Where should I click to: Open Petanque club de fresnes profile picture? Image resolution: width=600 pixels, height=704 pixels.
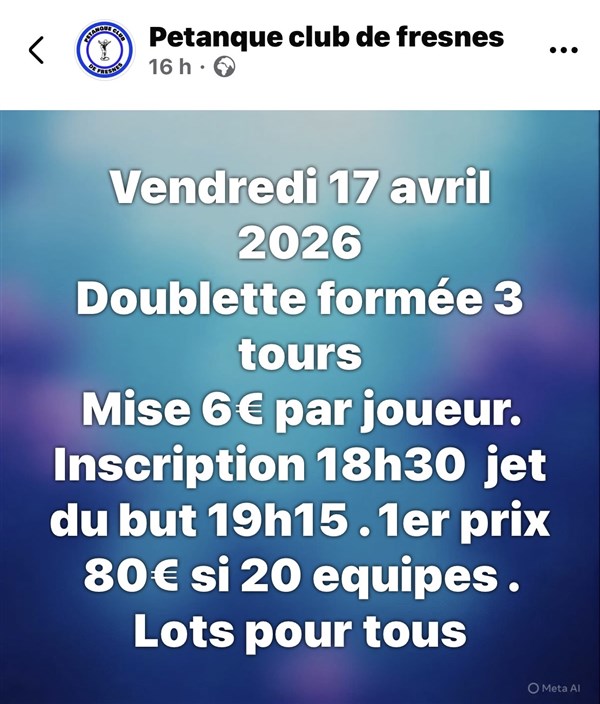(x=105, y=51)
